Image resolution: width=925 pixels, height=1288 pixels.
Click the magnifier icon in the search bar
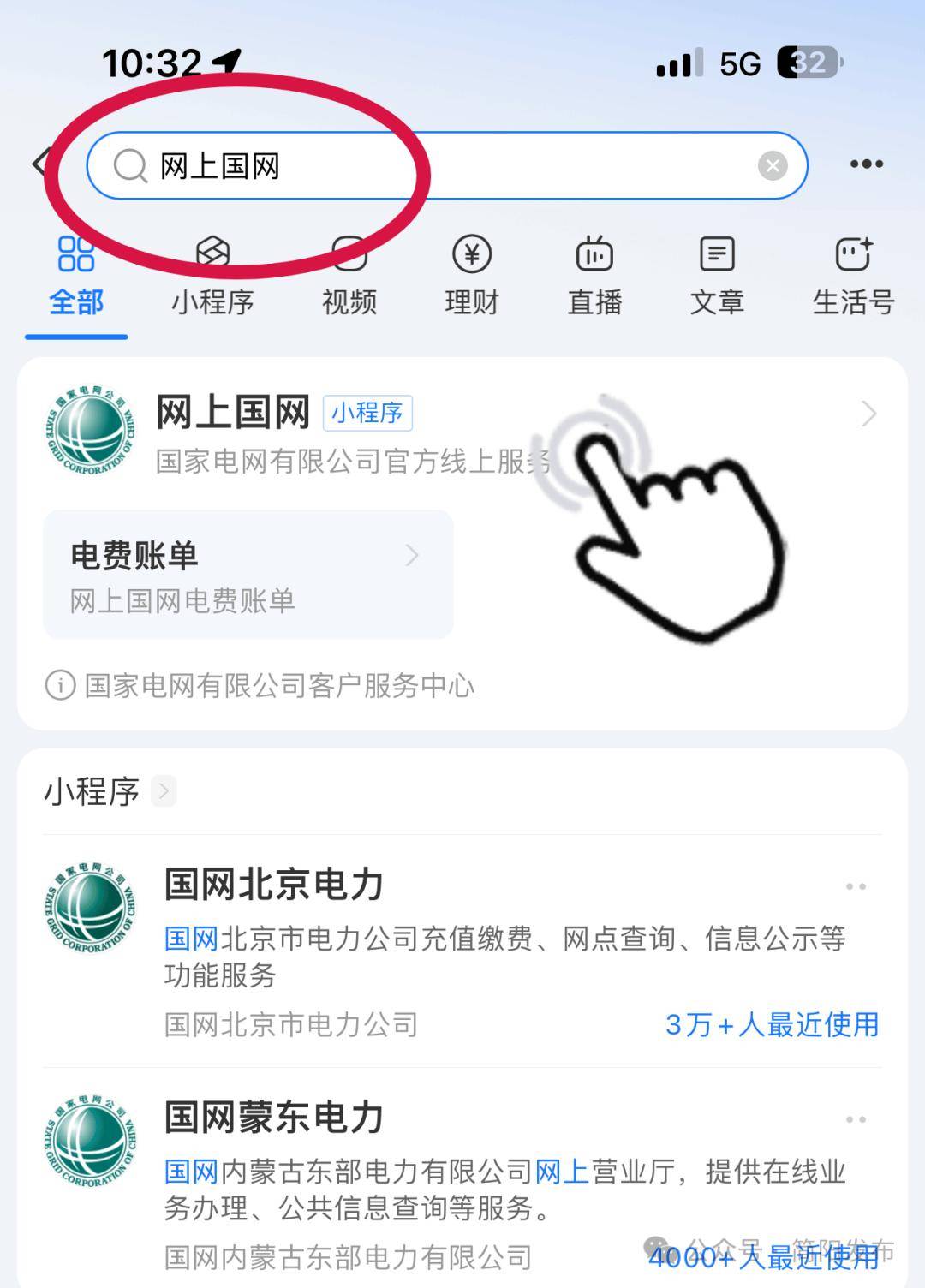pyautogui.click(x=130, y=165)
